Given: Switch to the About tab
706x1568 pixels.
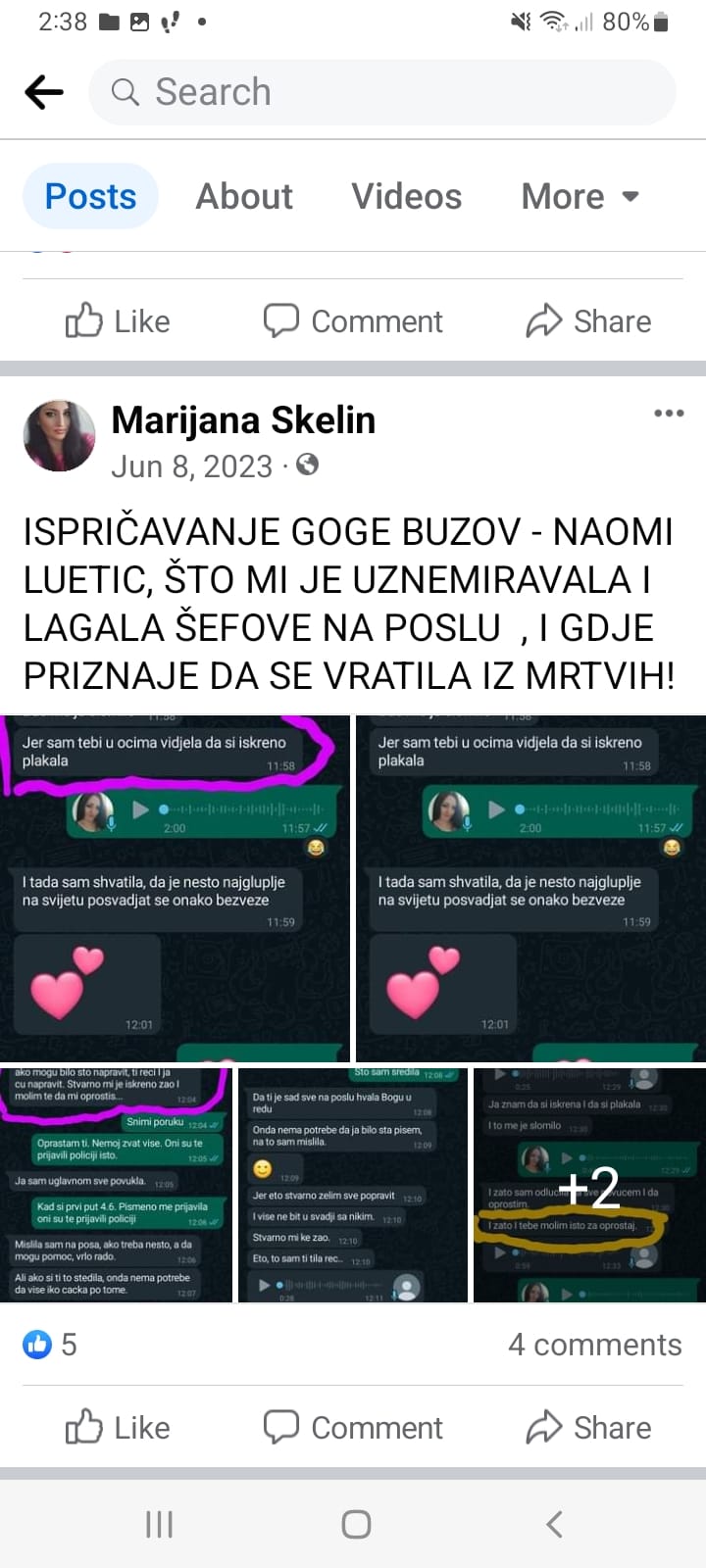Looking at the screenshot, I should (244, 197).
